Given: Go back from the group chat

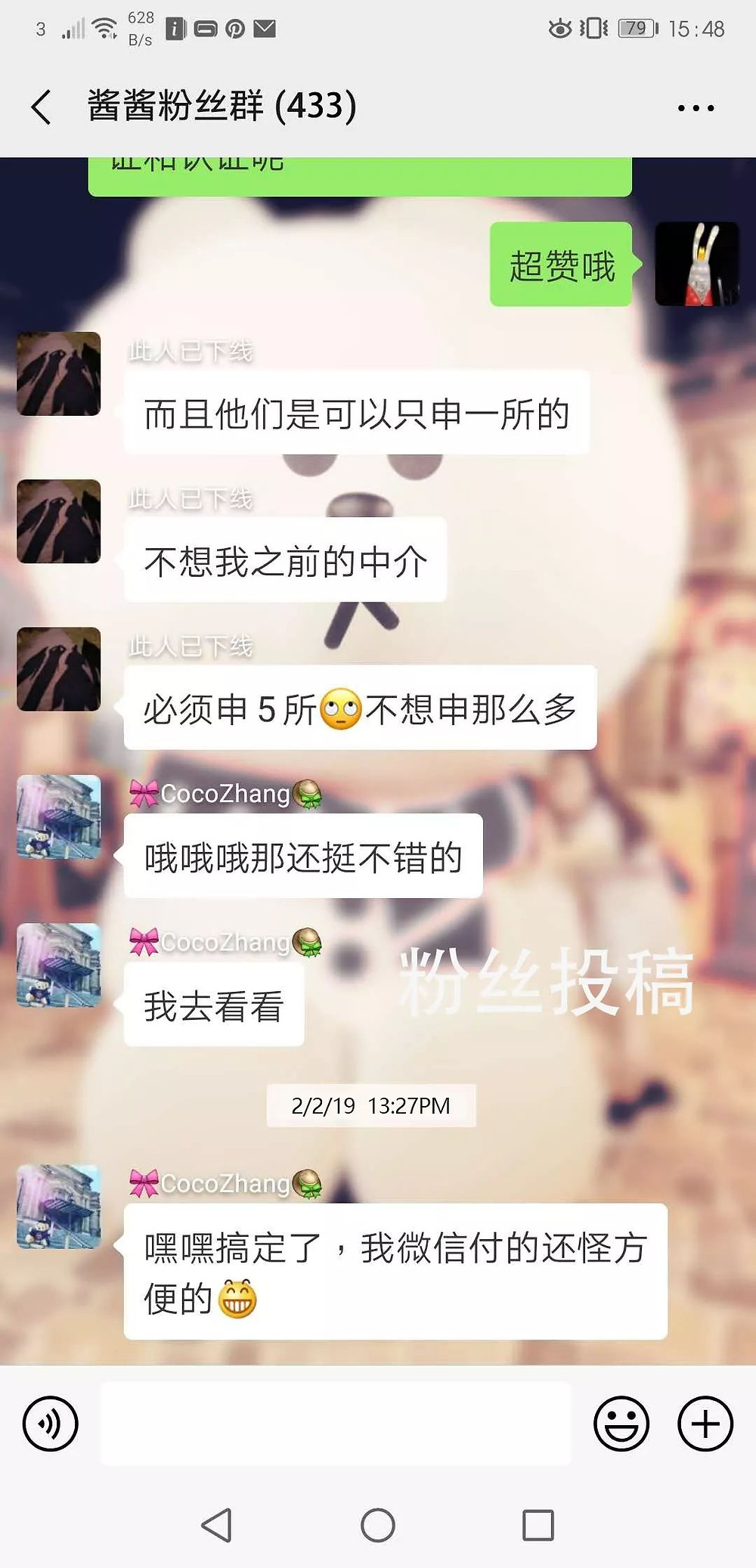Looking at the screenshot, I should click(42, 107).
